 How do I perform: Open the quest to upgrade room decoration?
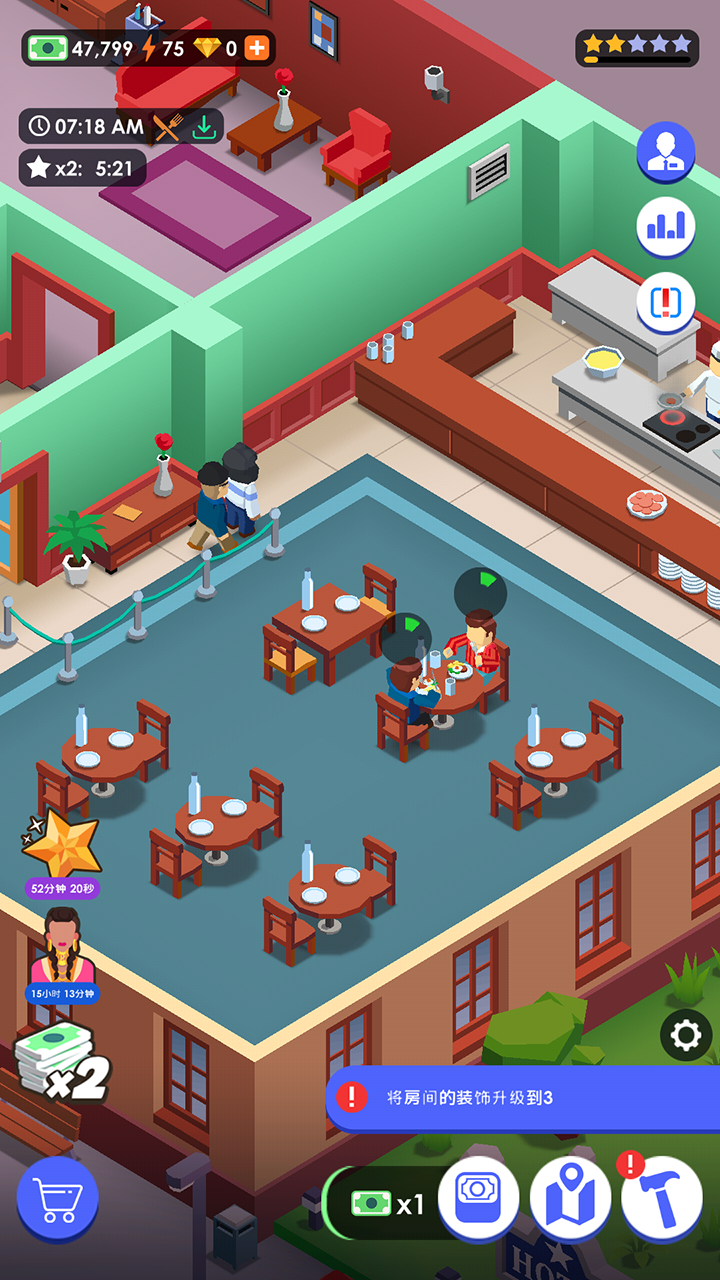[x=520, y=1097]
